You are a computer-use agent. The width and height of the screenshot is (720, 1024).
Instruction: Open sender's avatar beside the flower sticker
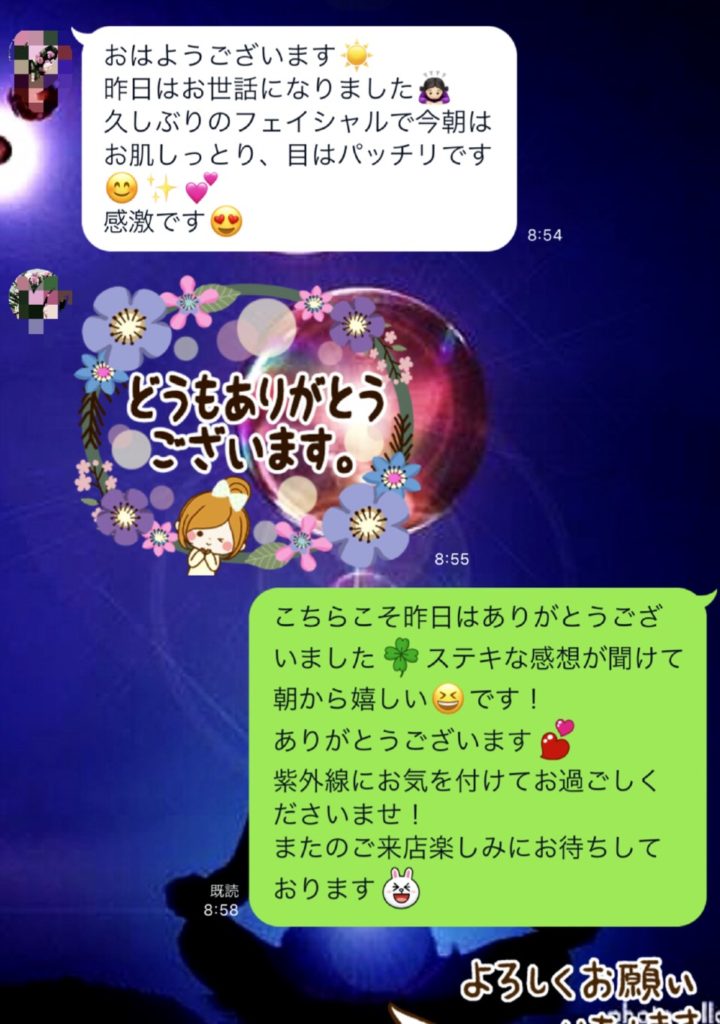tap(36, 297)
